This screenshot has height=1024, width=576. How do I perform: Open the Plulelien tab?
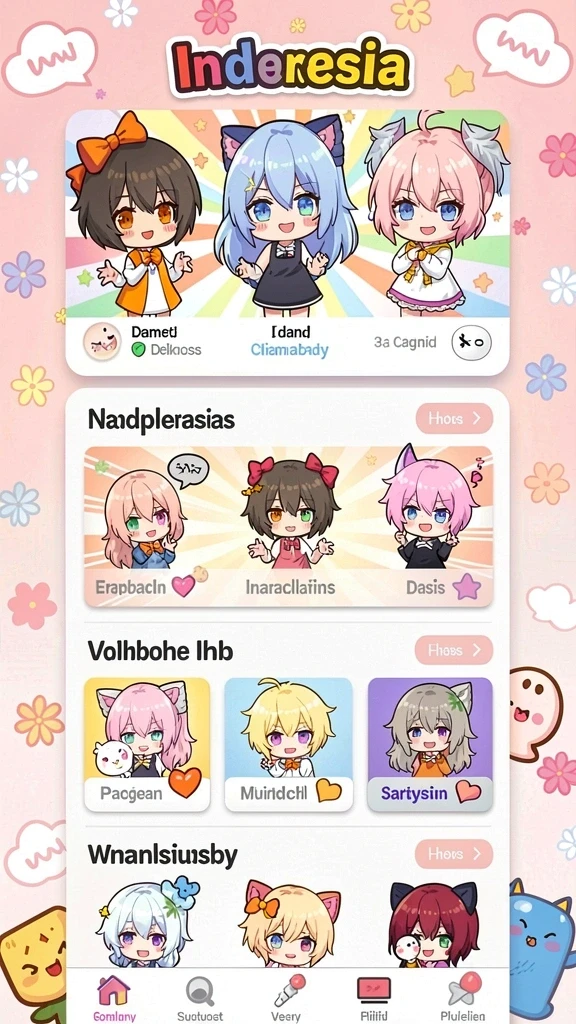click(x=462, y=998)
